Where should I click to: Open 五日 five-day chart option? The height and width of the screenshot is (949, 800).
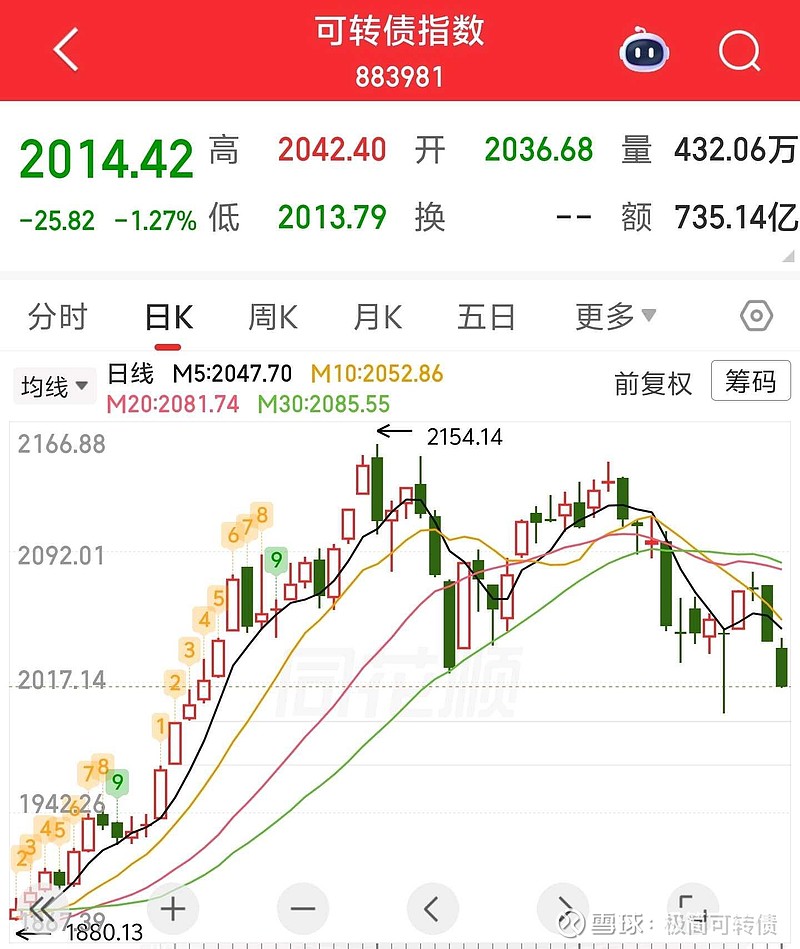pos(485,316)
